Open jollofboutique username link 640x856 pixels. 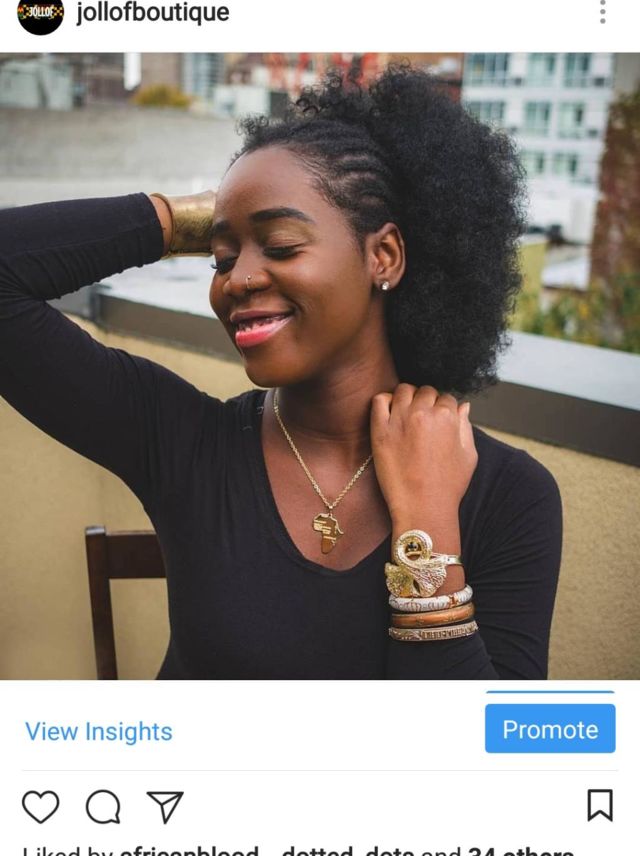coord(153,13)
